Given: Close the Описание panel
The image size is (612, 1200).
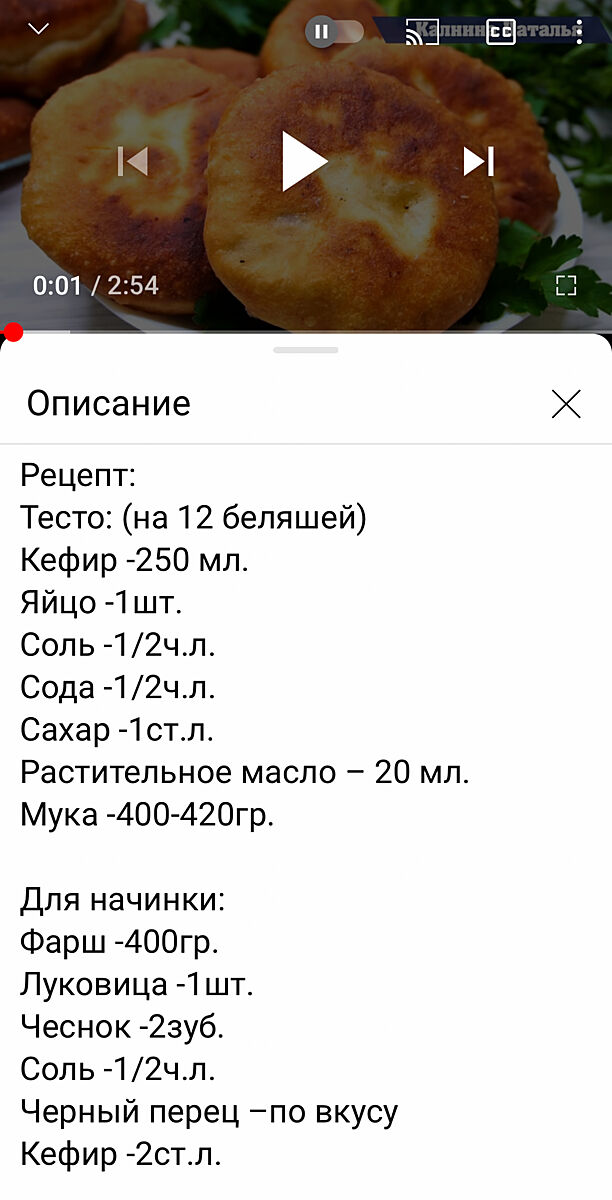Looking at the screenshot, I should click(566, 404).
